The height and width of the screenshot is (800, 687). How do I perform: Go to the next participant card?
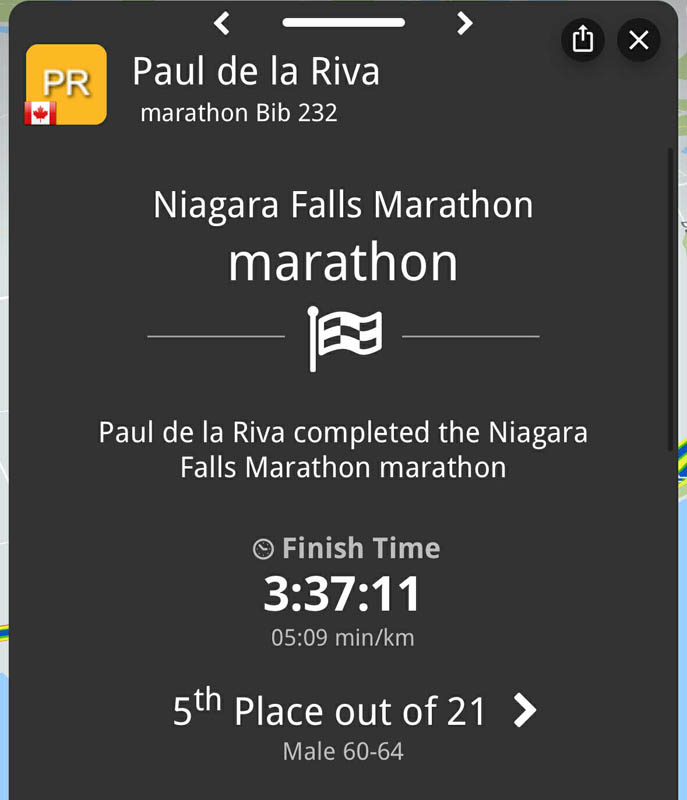[x=464, y=22]
